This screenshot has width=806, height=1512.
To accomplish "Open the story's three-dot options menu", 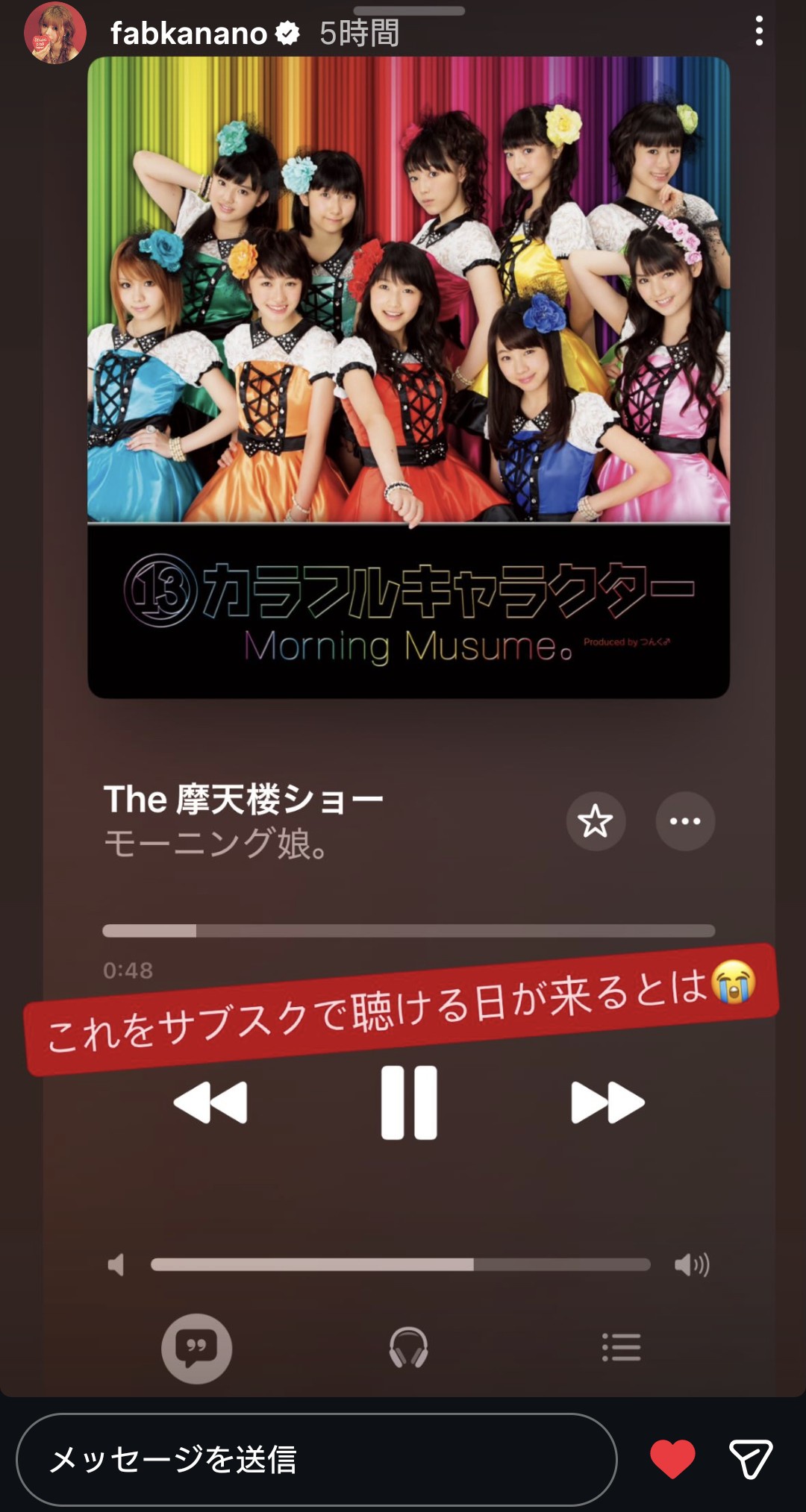I will [x=759, y=31].
